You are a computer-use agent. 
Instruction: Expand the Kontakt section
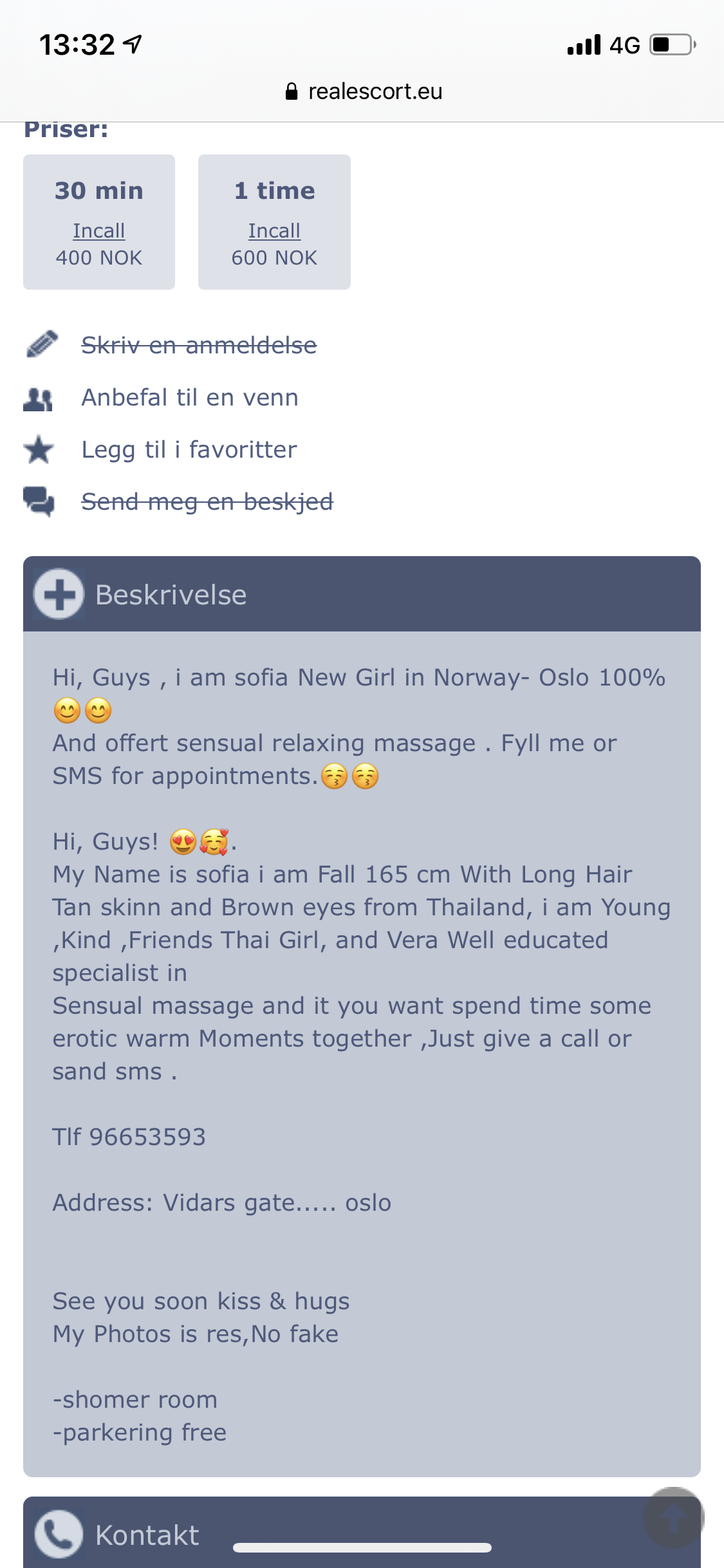coord(362,1534)
